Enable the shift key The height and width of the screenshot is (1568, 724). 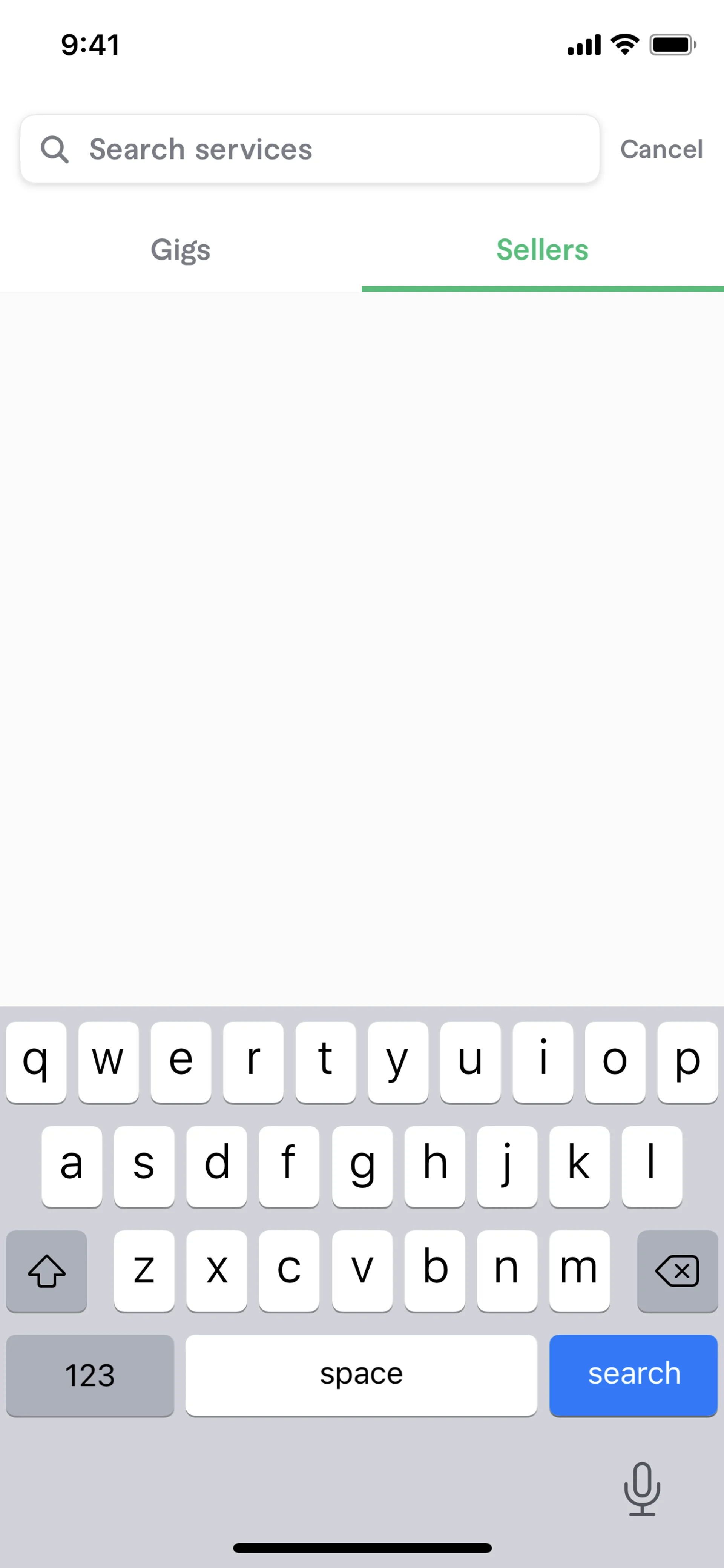pos(47,1270)
